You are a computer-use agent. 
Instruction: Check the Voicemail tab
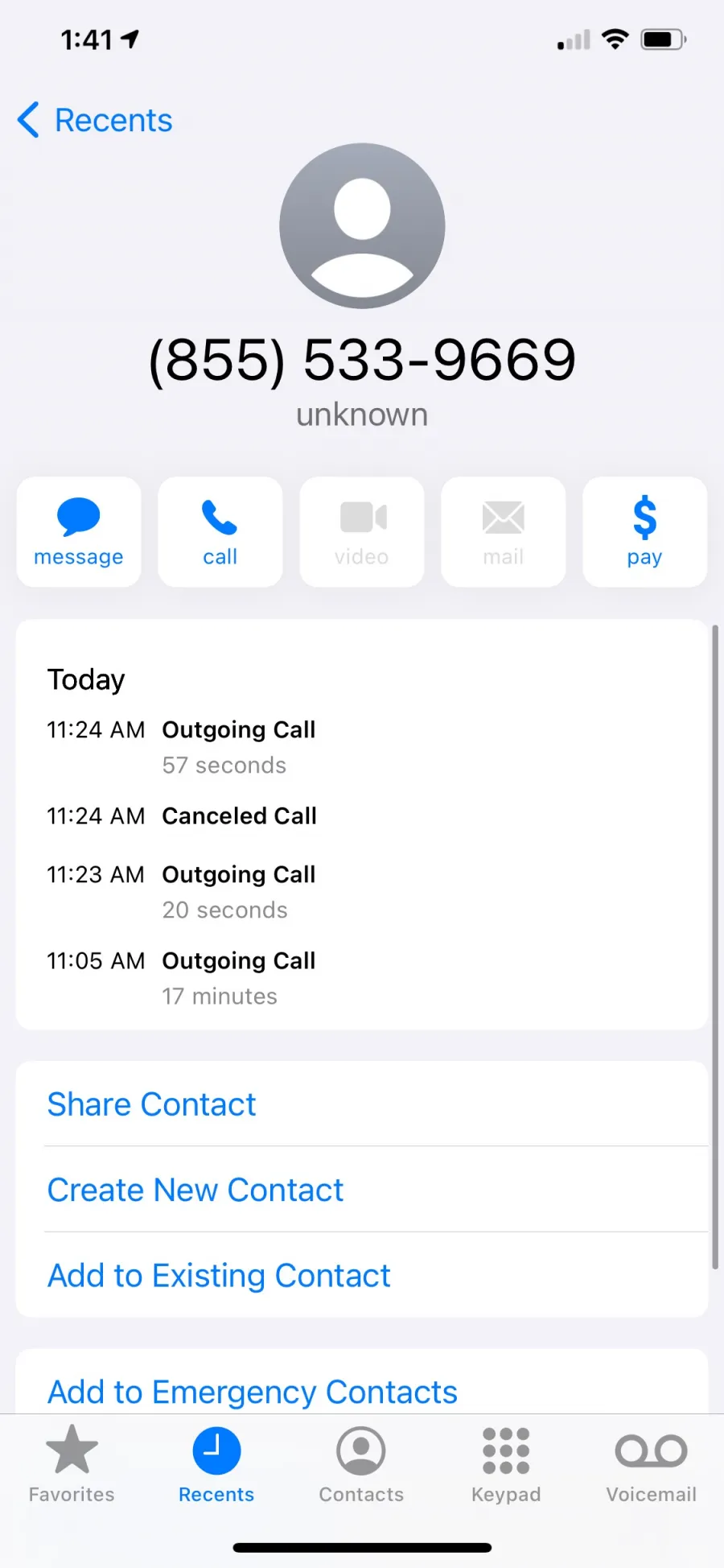[651, 1464]
